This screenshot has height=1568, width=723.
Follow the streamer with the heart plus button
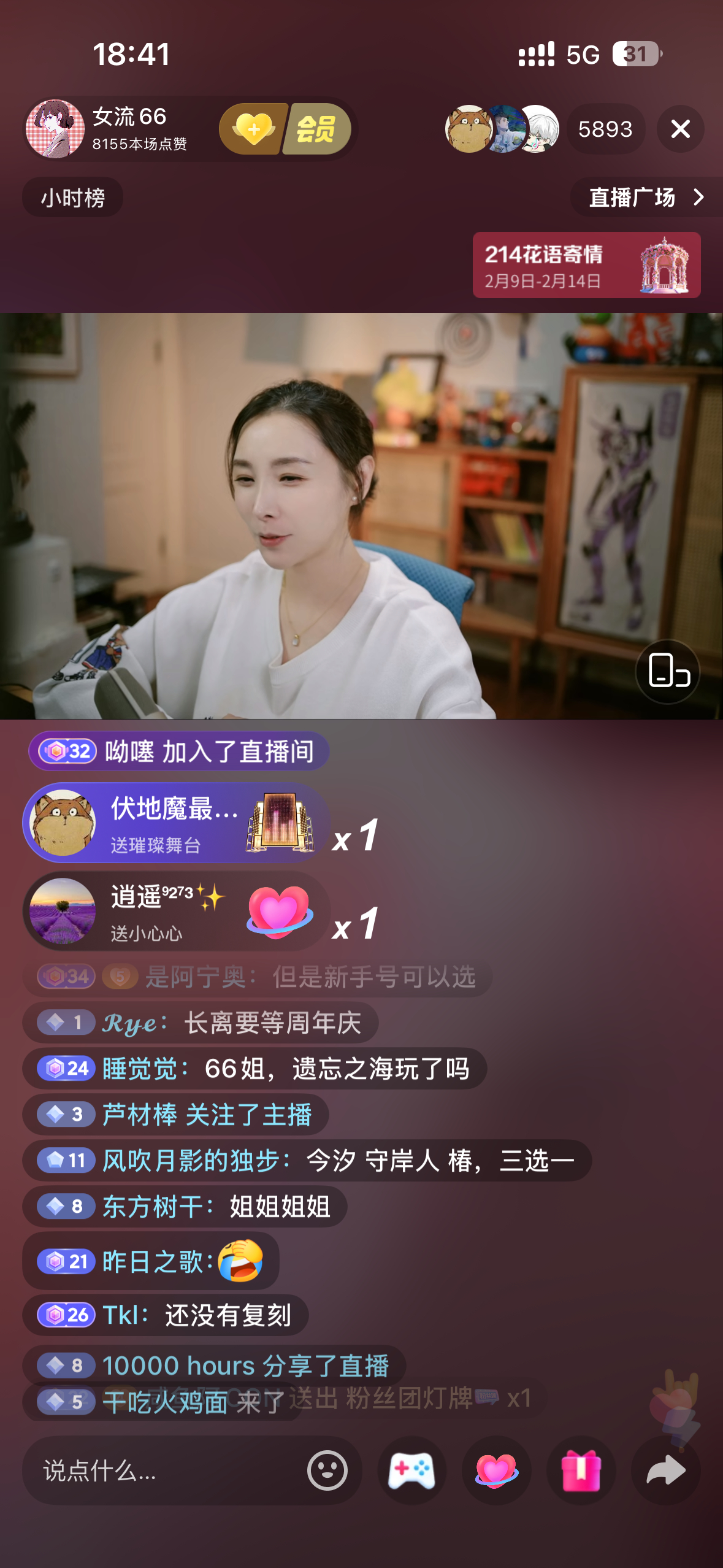tap(254, 129)
